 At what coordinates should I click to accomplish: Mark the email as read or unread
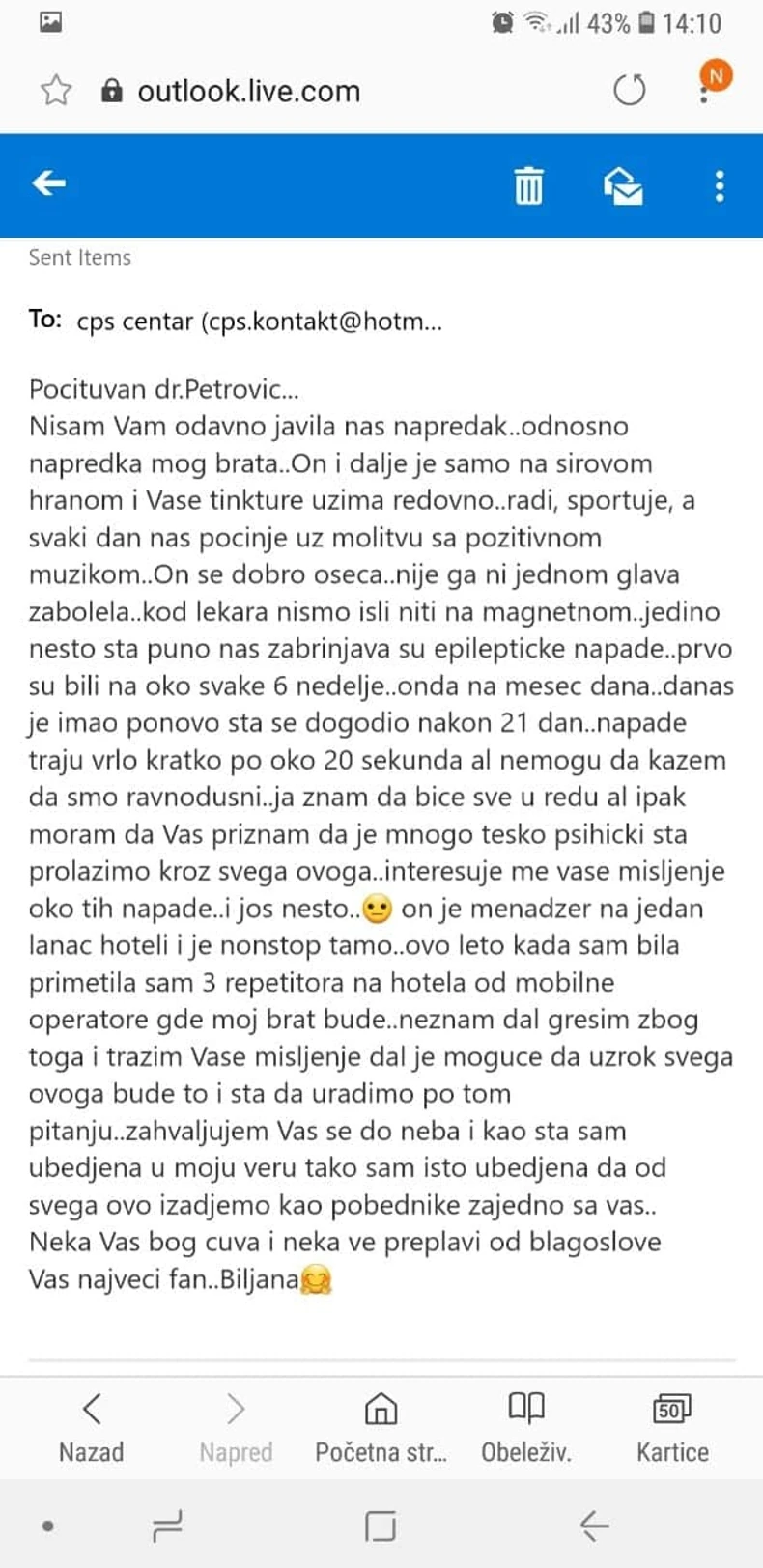pyautogui.click(x=623, y=185)
